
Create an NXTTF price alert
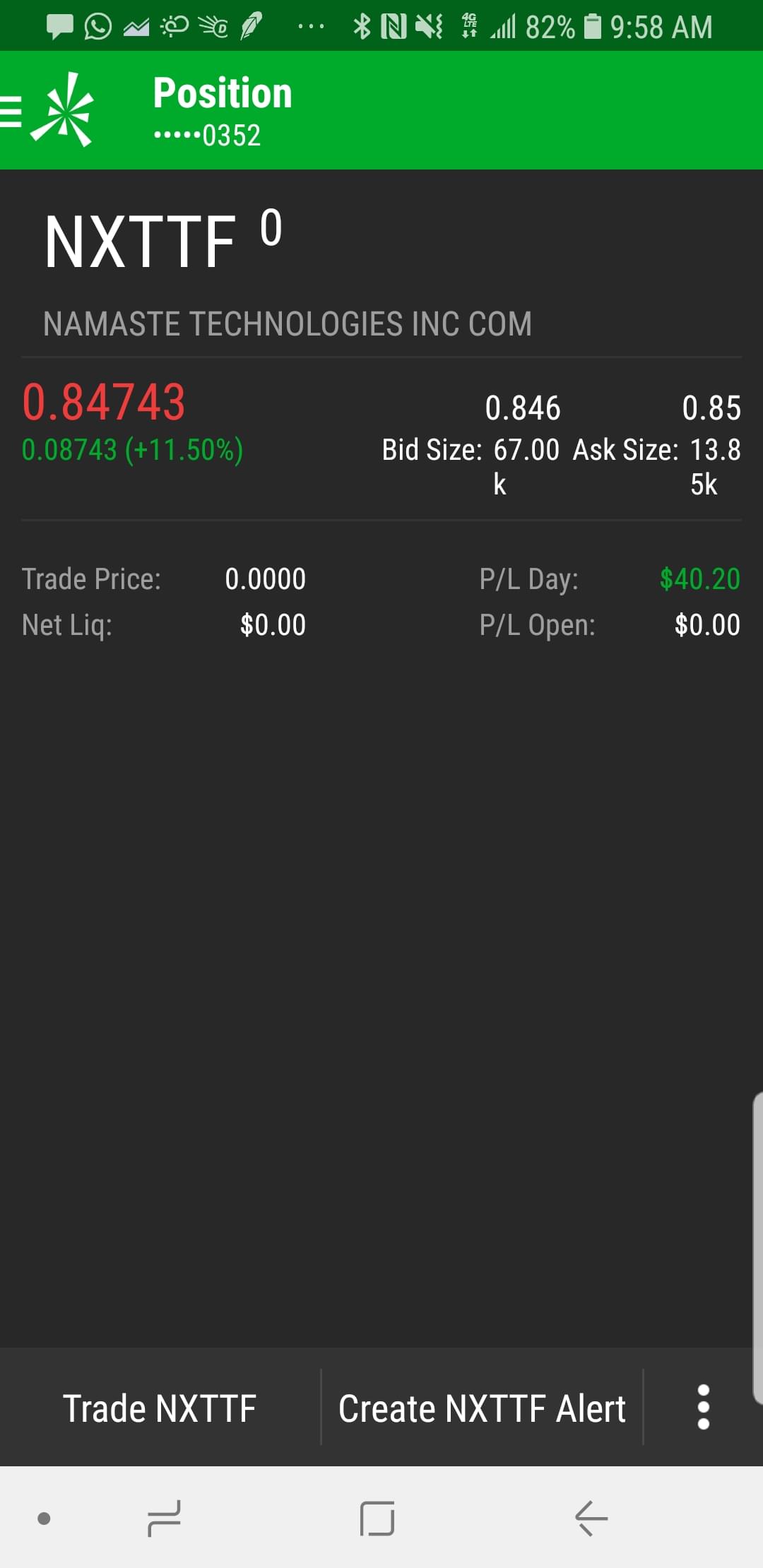(x=482, y=1408)
